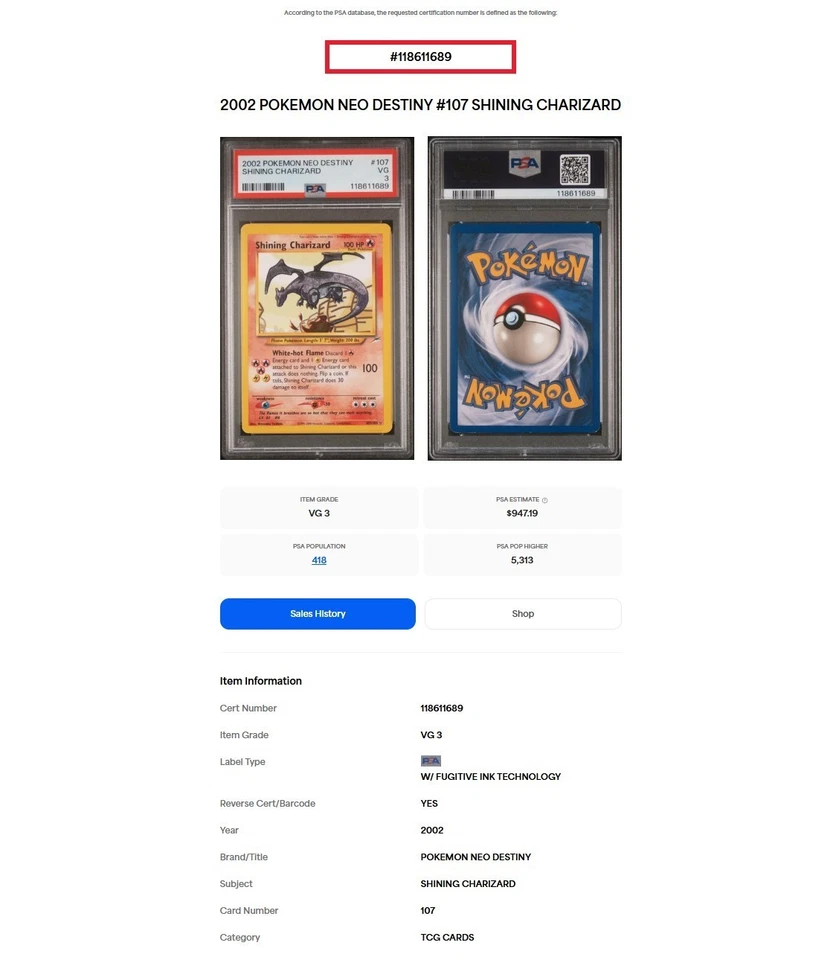This screenshot has height=960, width=839.
Task: Click the TCG Cards category value
Action: coord(446,937)
